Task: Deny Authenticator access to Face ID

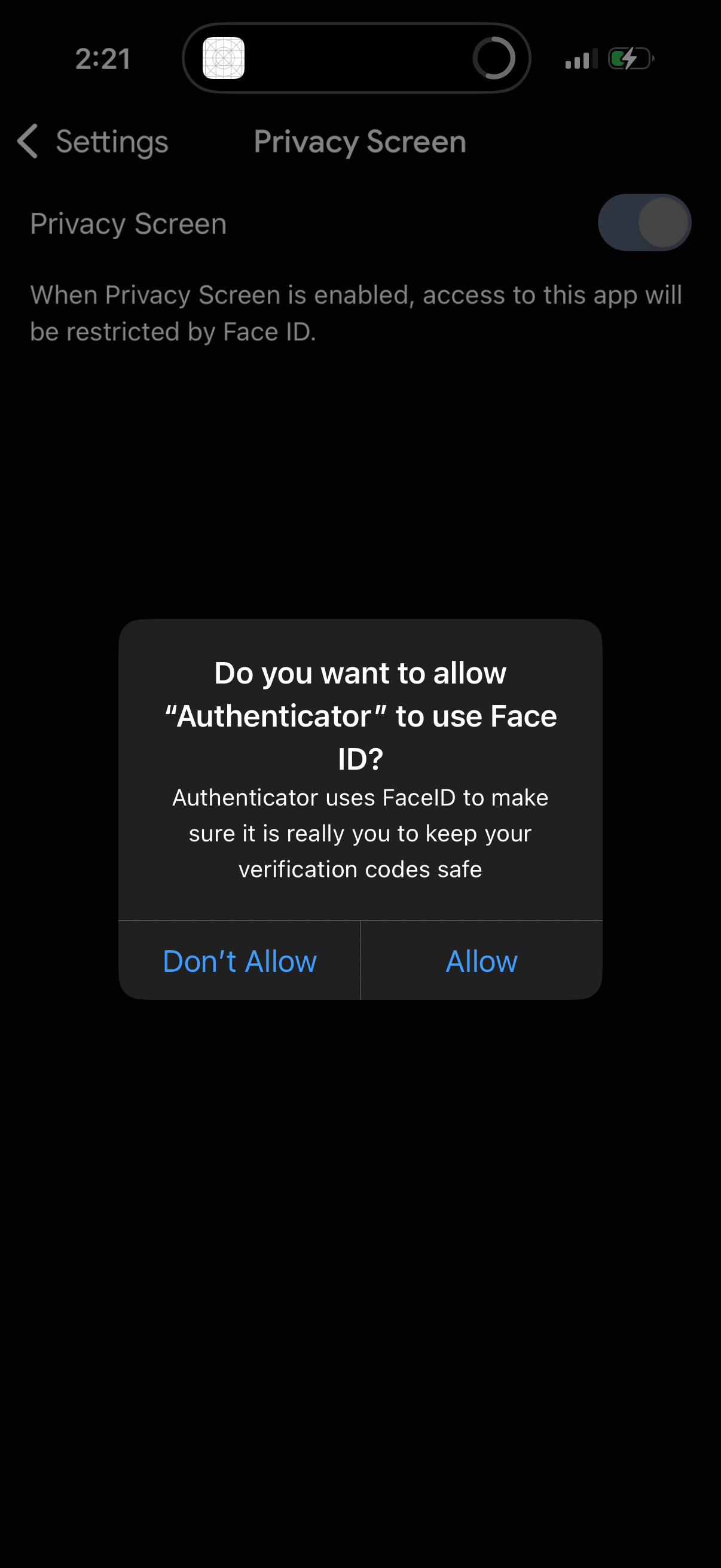Action: (239, 960)
